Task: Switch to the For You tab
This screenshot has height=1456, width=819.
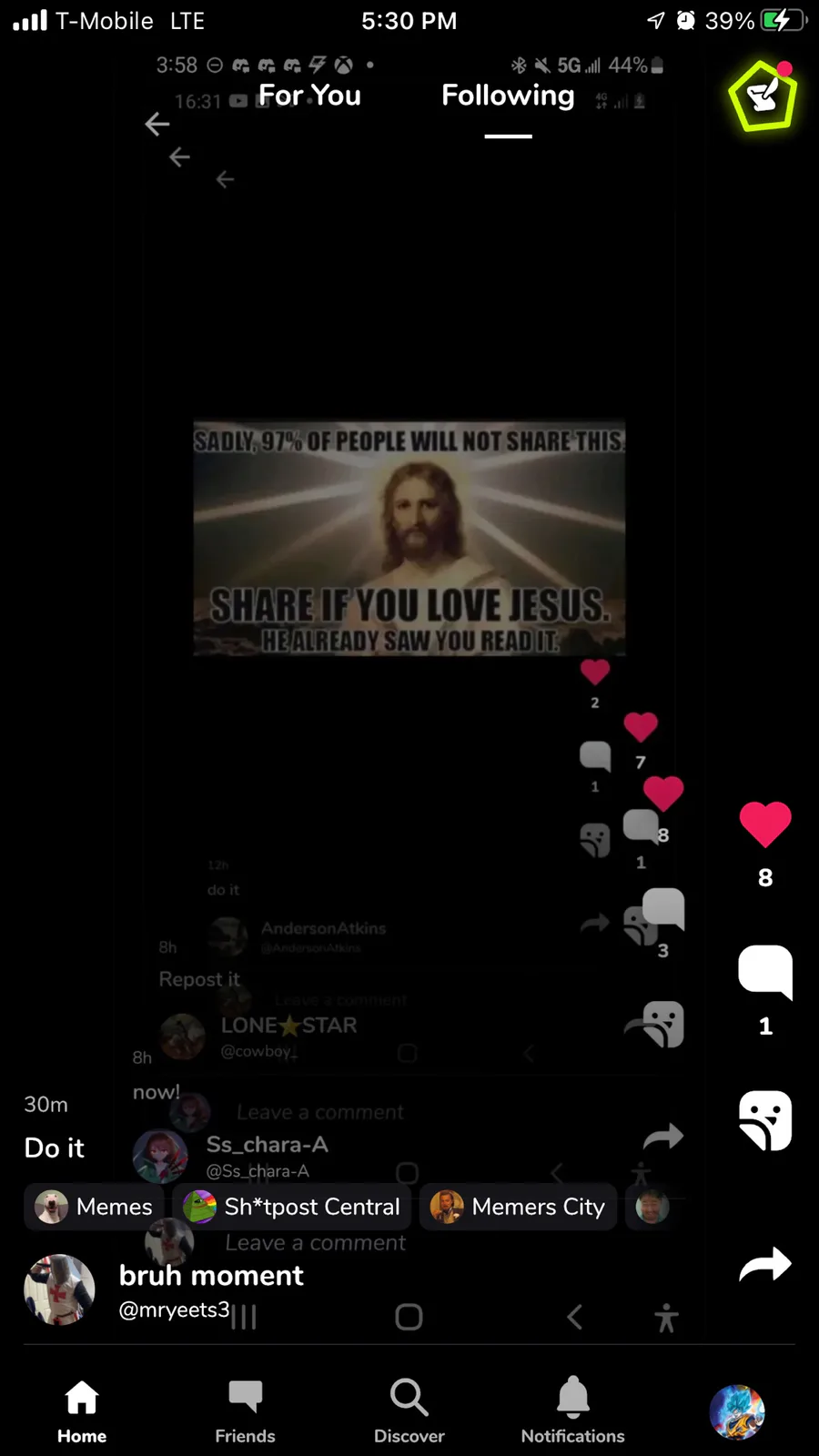Action: coord(309,96)
